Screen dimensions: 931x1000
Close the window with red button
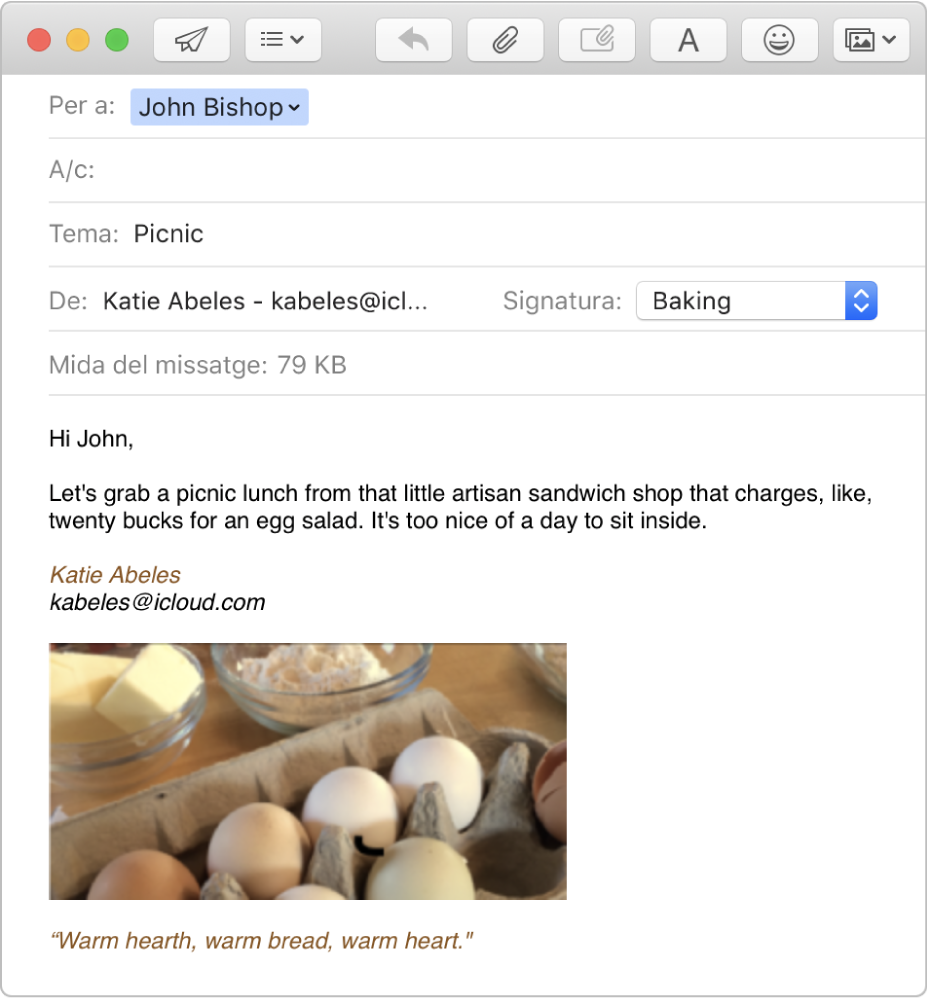pos(39,41)
